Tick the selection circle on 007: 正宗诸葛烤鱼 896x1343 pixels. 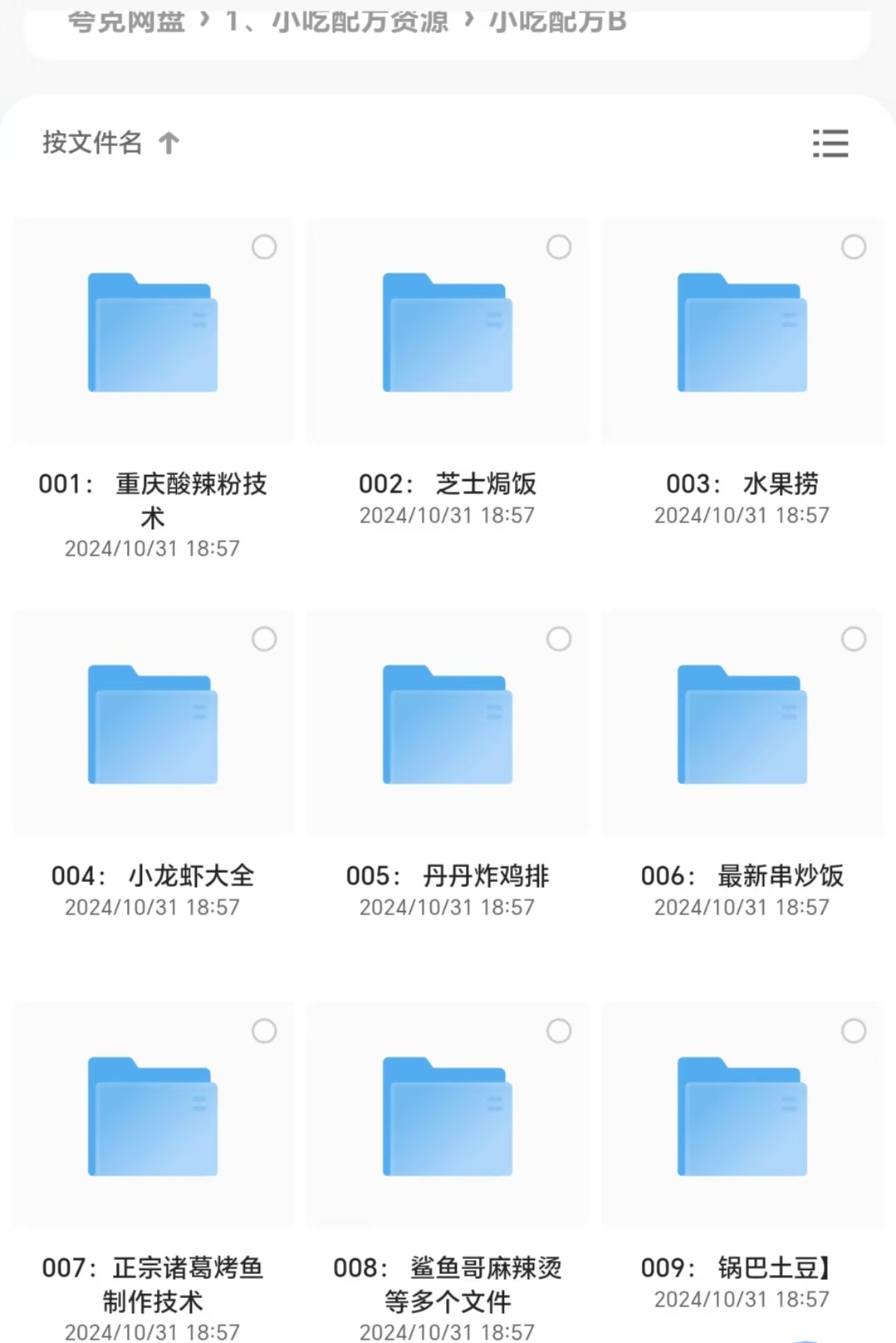tap(264, 1031)
